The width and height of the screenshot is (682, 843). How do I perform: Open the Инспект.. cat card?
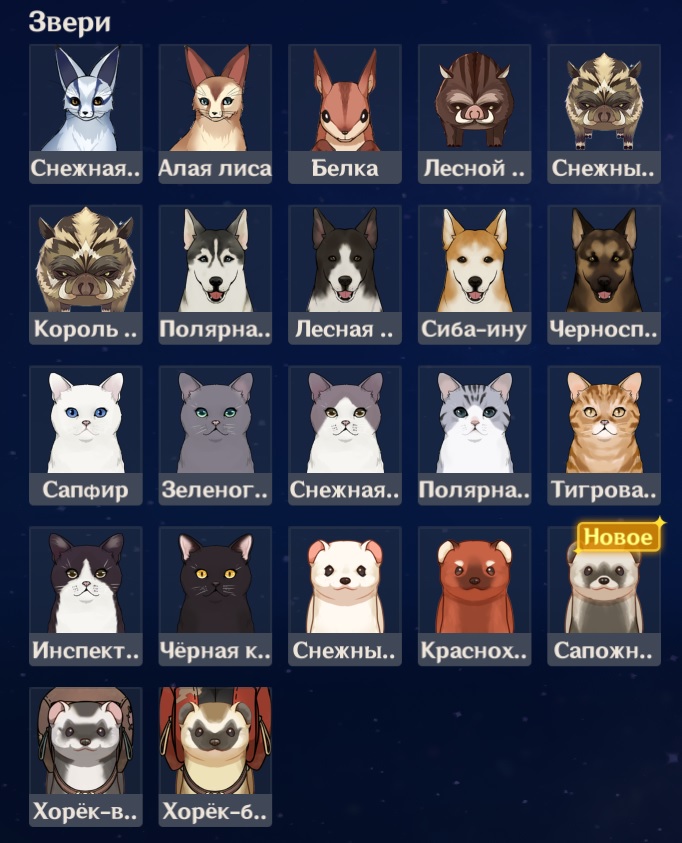point(86,595)
